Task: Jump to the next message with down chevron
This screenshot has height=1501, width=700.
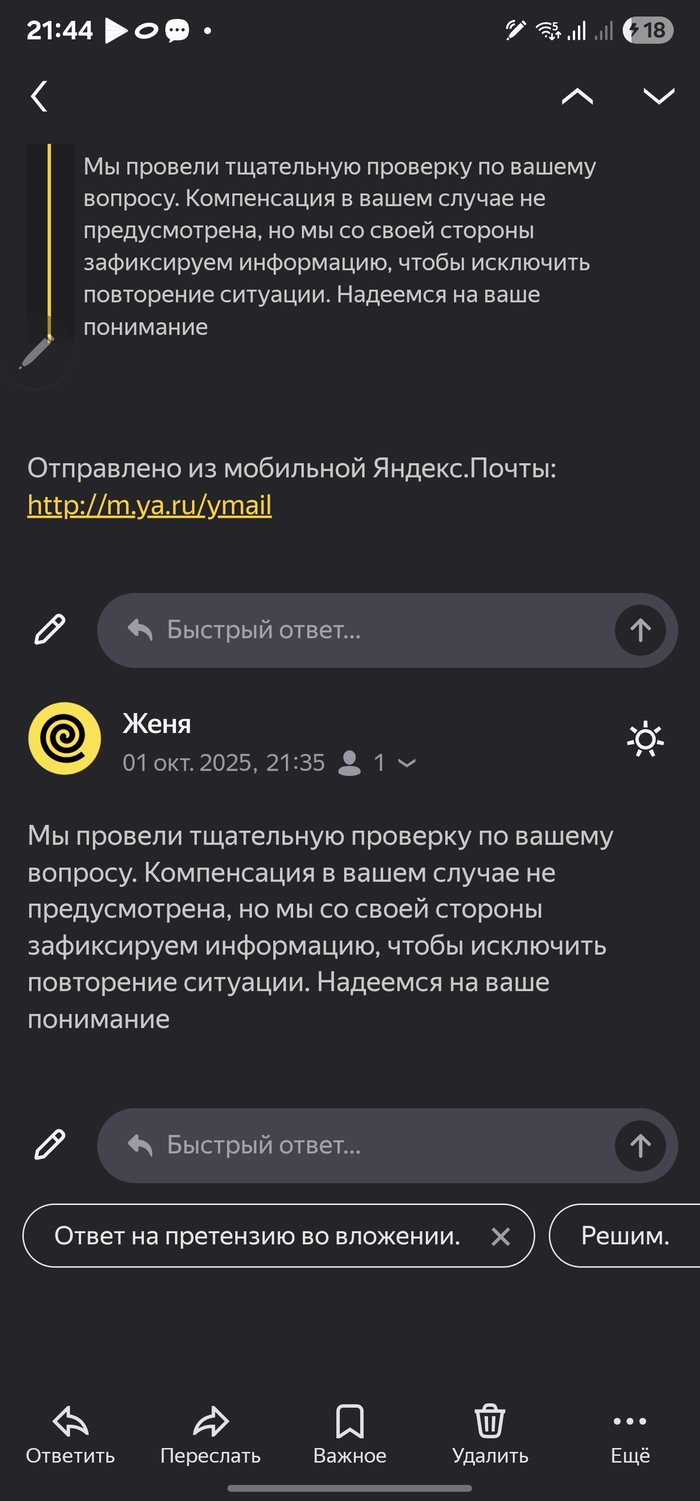Action: (658, 97)
